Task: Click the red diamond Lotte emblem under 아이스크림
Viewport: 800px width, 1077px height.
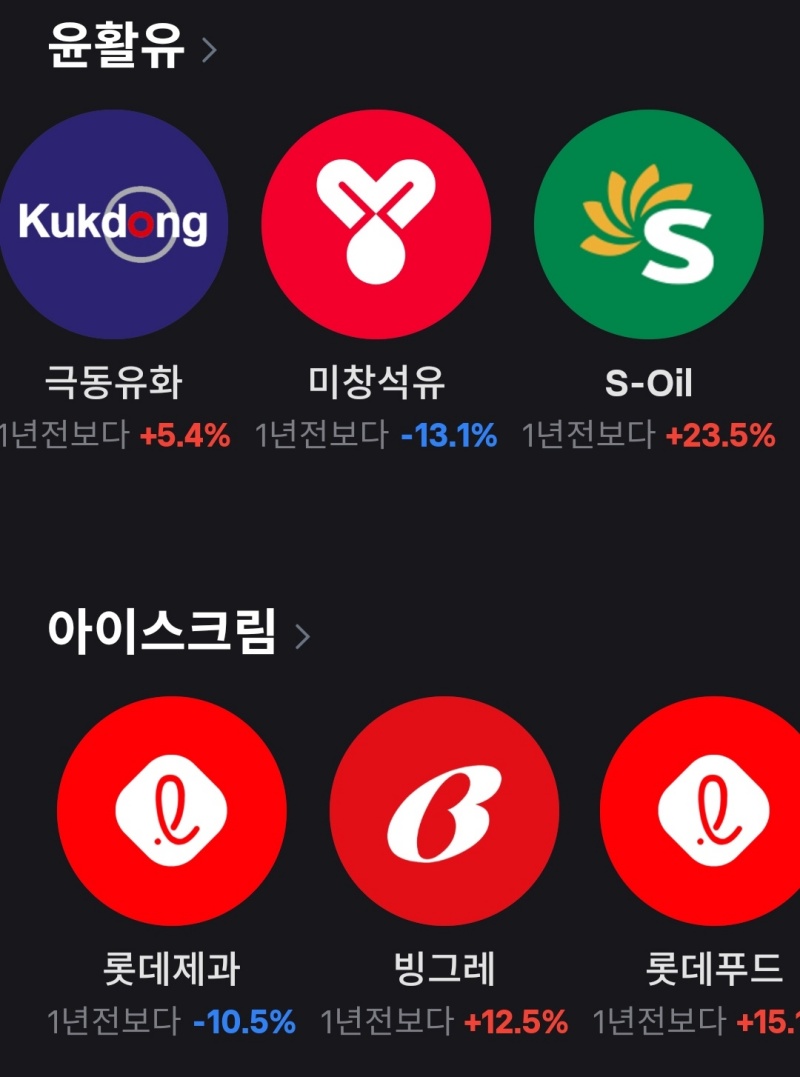Action: click(172, 811)
